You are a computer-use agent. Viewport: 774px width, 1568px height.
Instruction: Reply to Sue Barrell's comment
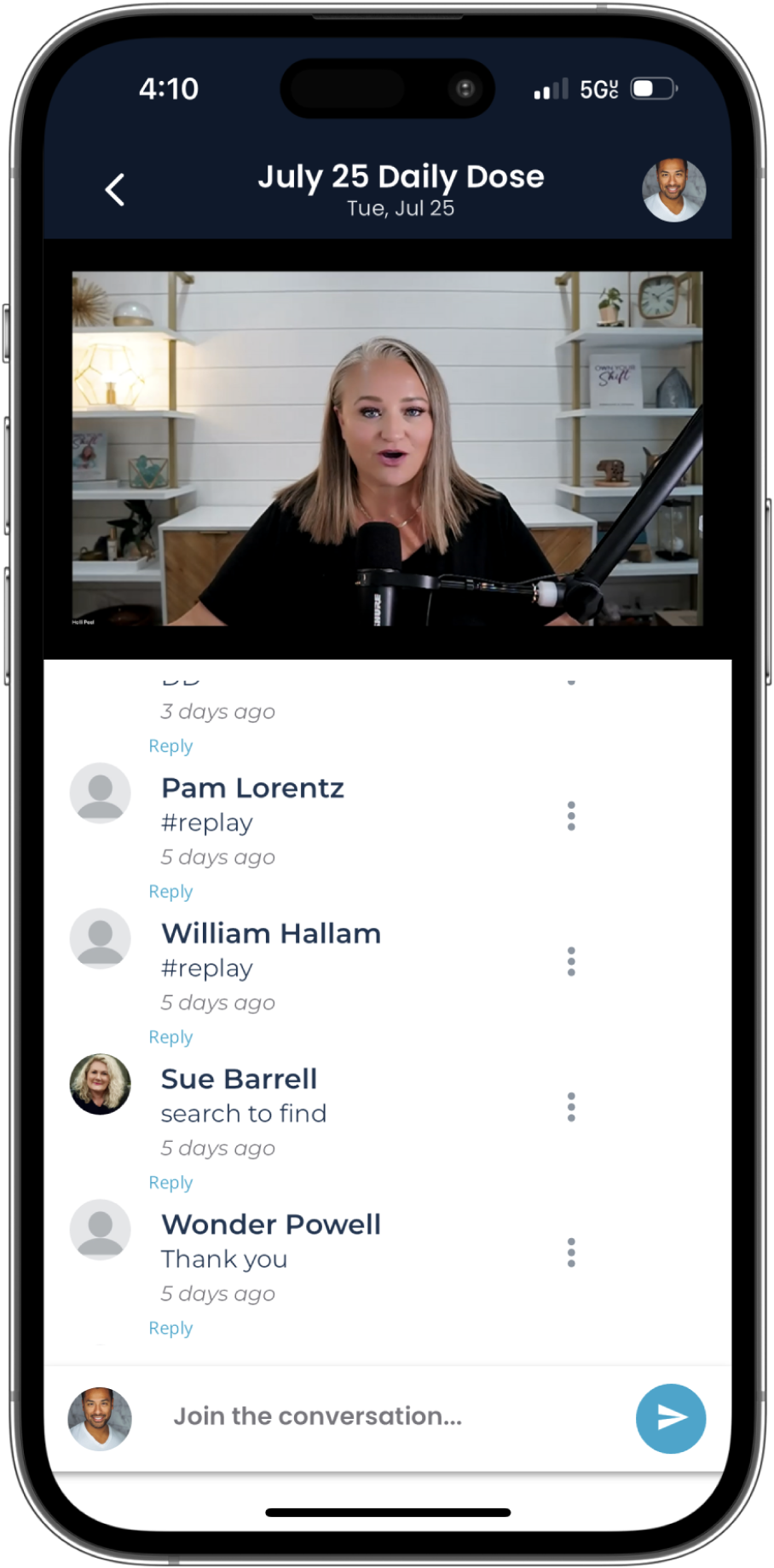click(170, 1183)
